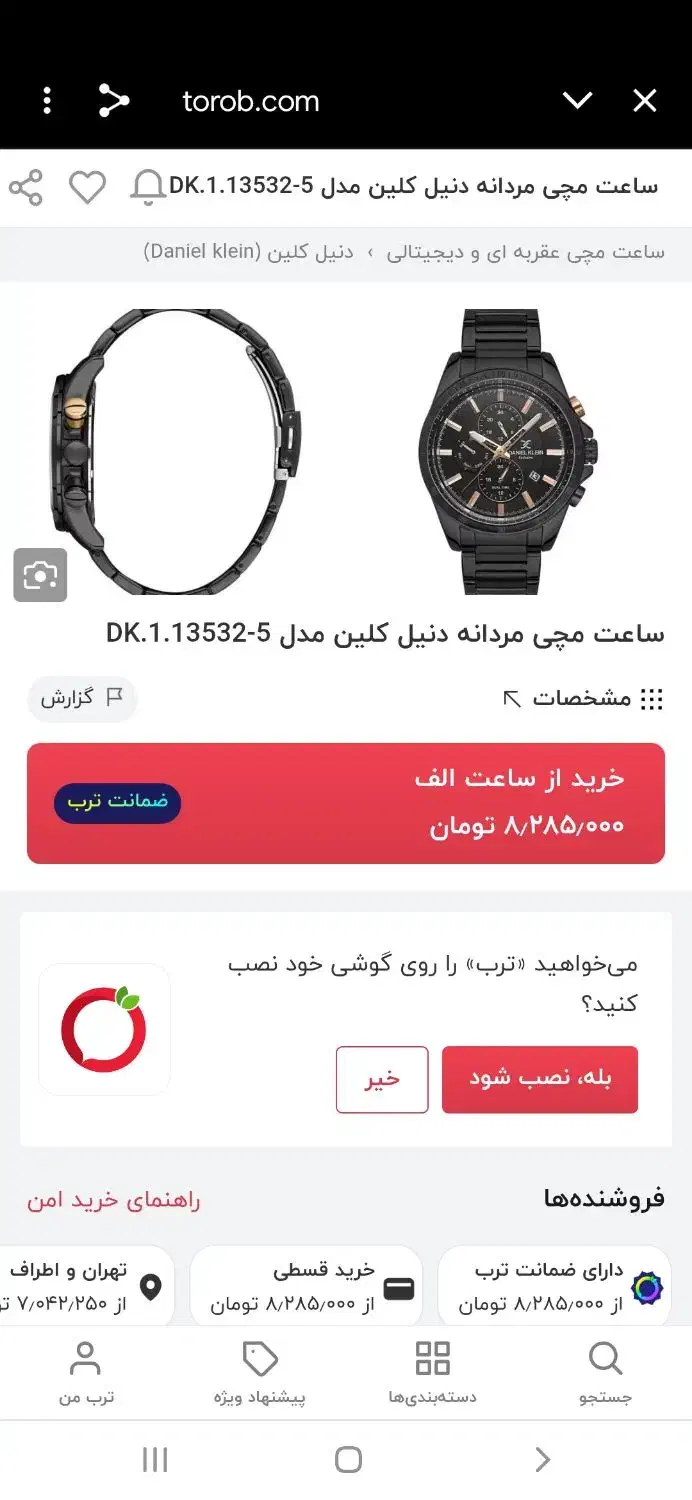Image resolution: width=692 pixels, height=1500 pixels.
Task: Open Daniel klein breadcrumb link
Action: [x=248, y=252]
